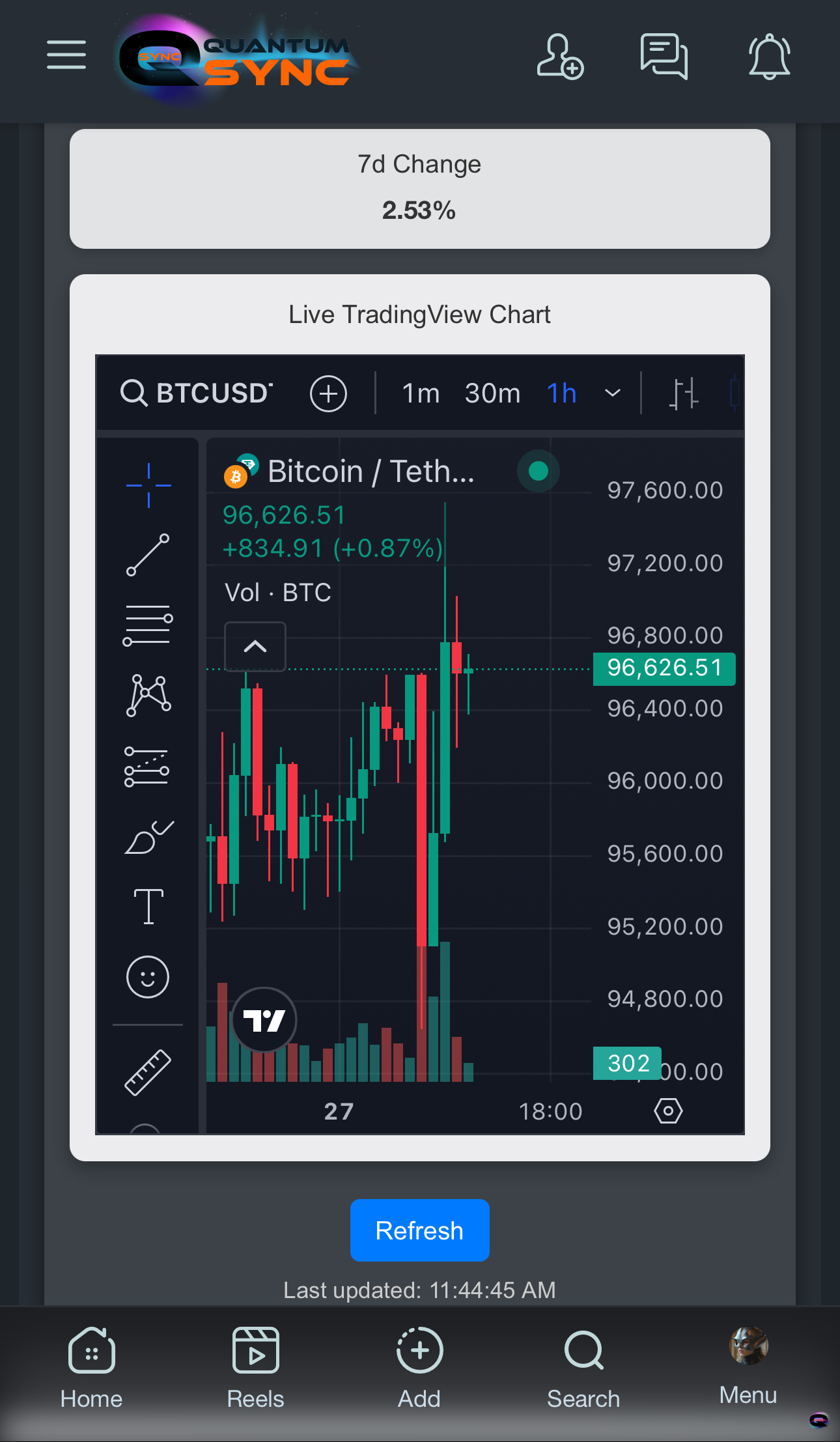Open the notifications bell
The image size is (840, 1442).
769,57
